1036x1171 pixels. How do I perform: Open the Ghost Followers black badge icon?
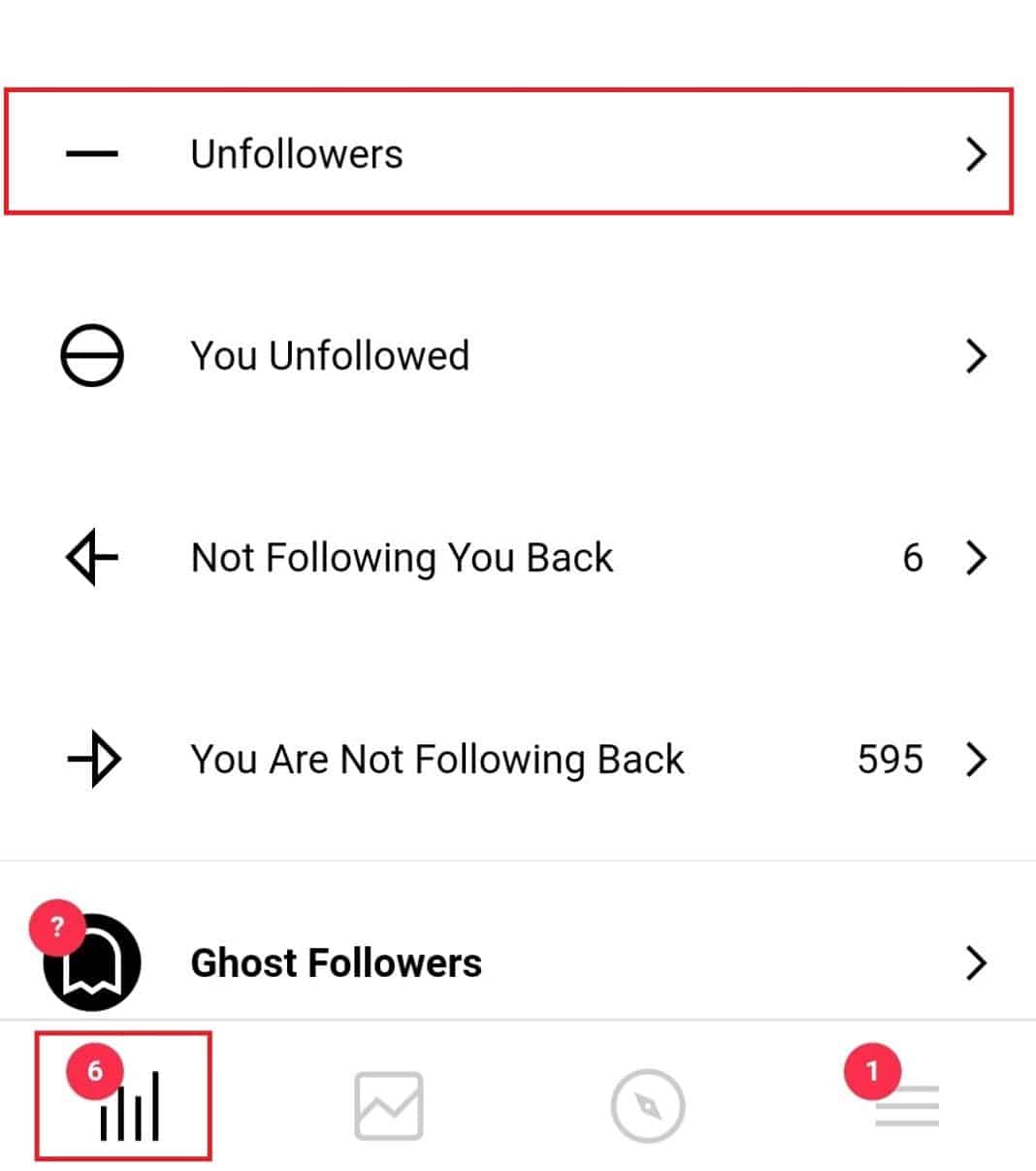(92, 960)
